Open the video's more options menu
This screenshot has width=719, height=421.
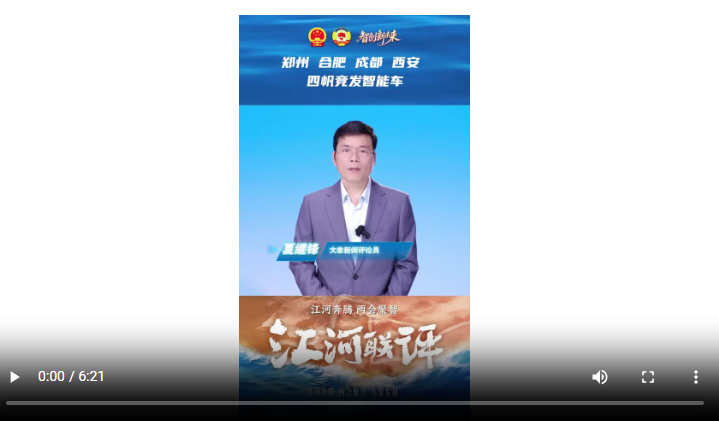point(696,377)
